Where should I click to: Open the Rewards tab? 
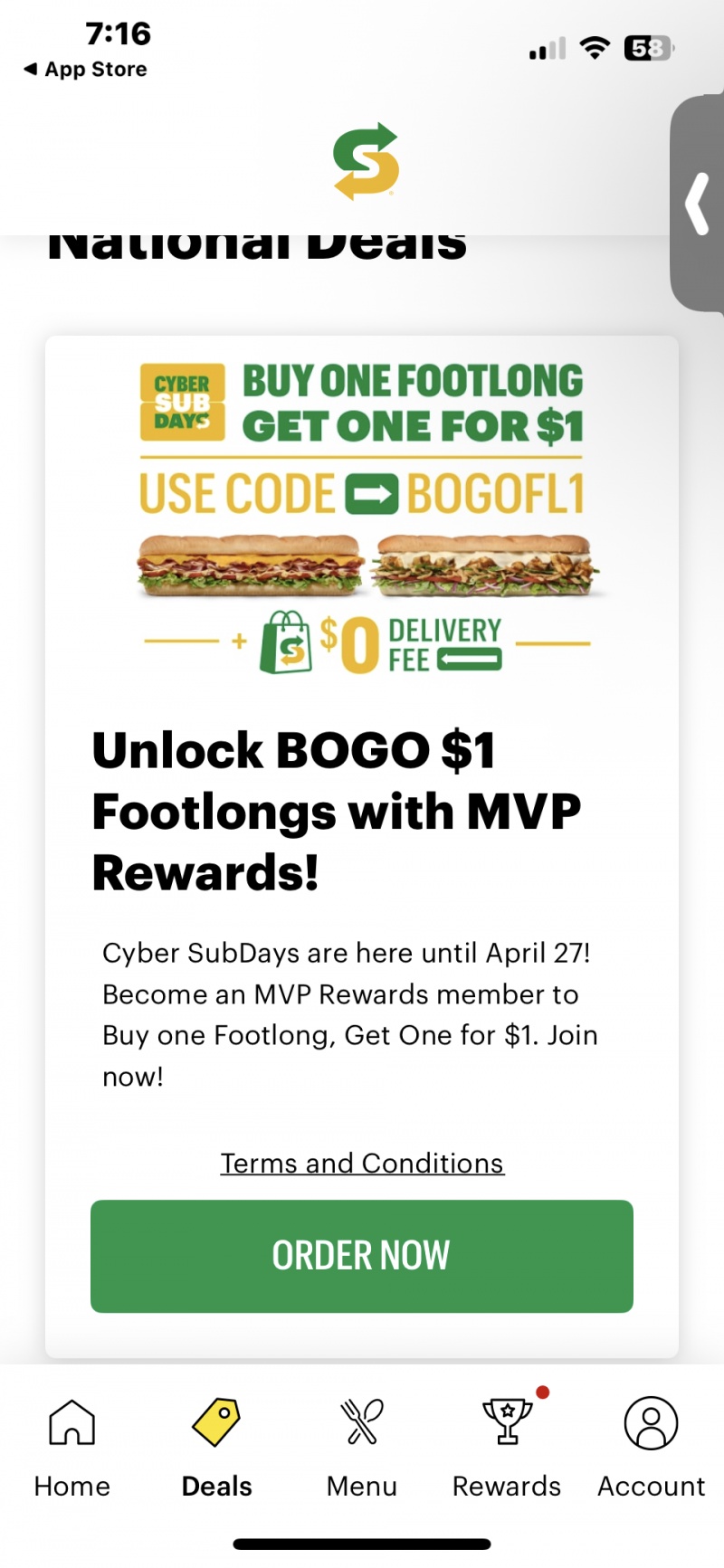[x=507, y=1447]
